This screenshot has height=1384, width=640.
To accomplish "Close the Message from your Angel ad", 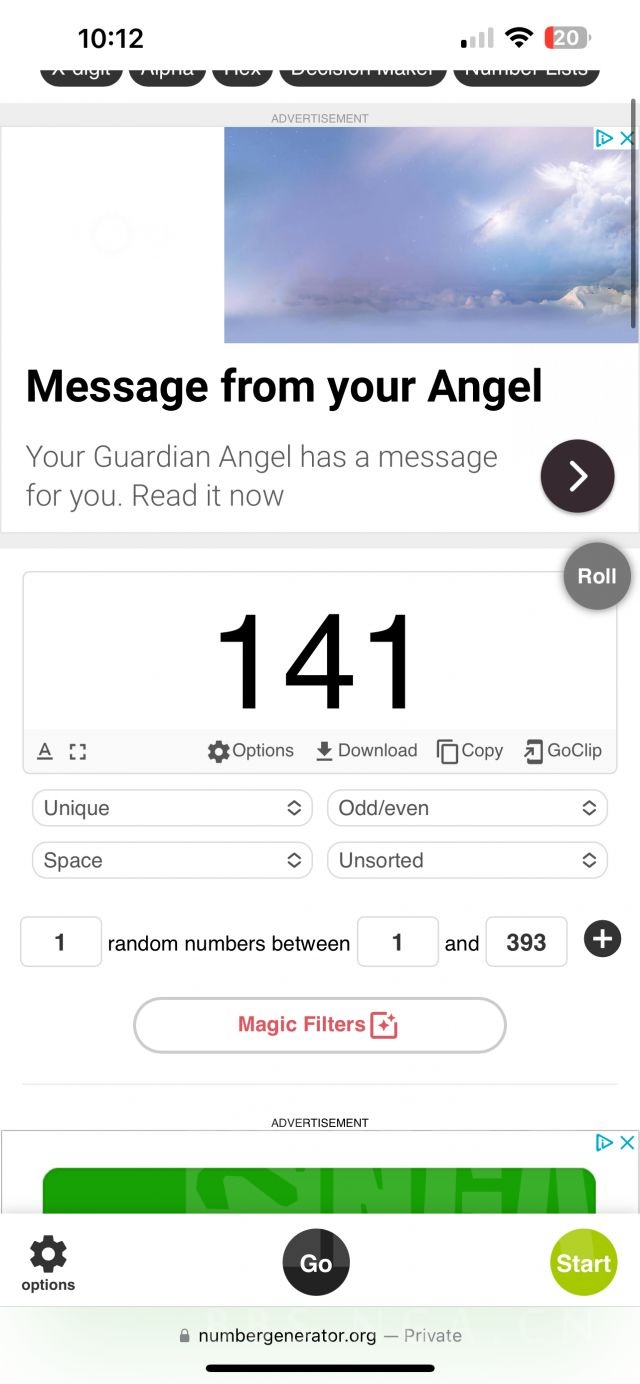I will point(627,138).
